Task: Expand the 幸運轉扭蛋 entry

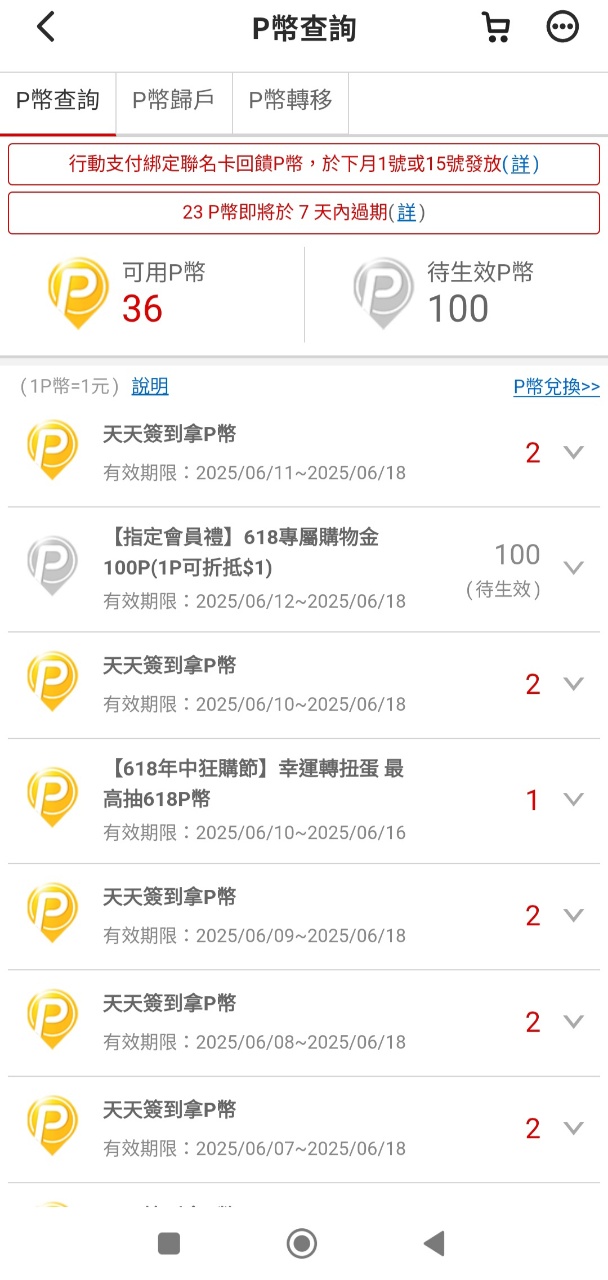Action: click(x=573, y=799)
